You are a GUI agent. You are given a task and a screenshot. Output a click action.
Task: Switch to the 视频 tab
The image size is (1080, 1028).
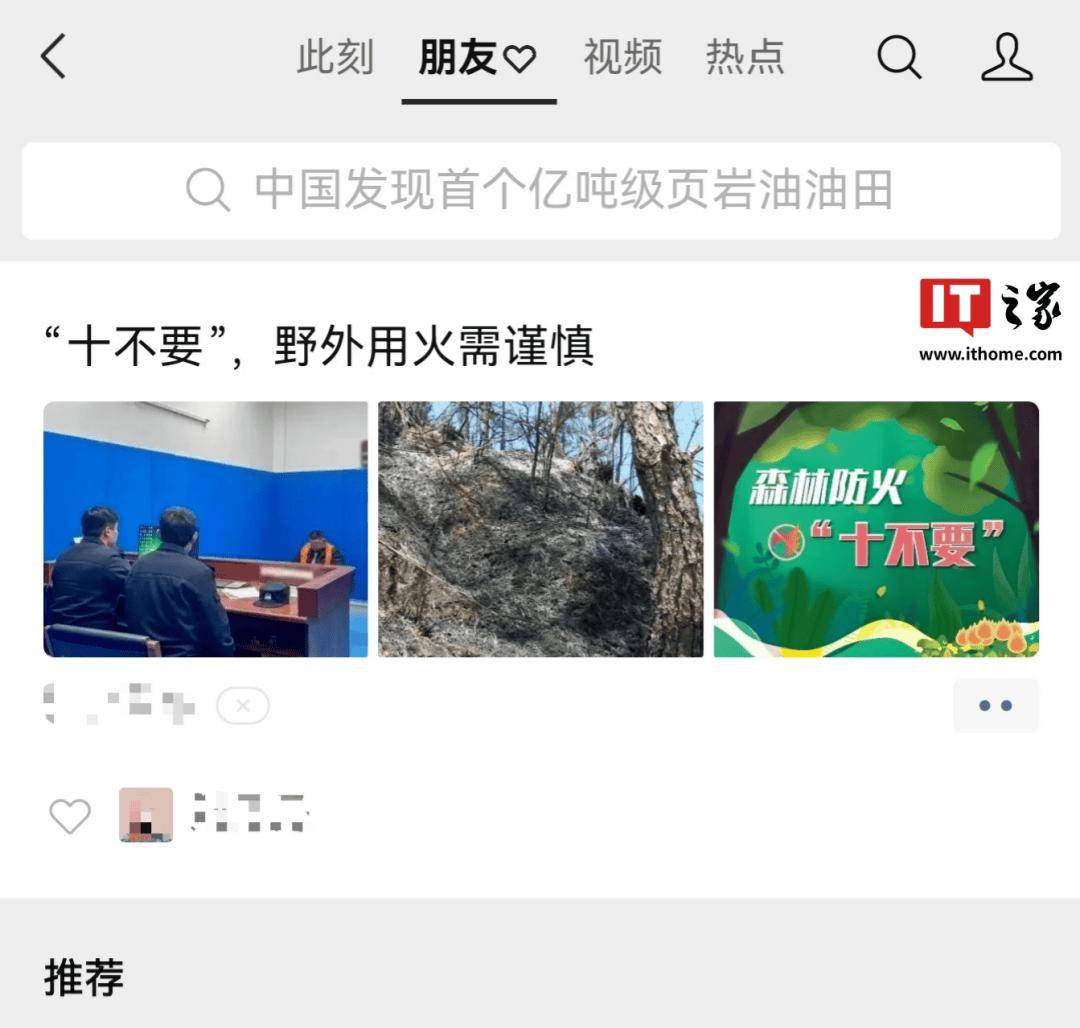click(622, 57)
